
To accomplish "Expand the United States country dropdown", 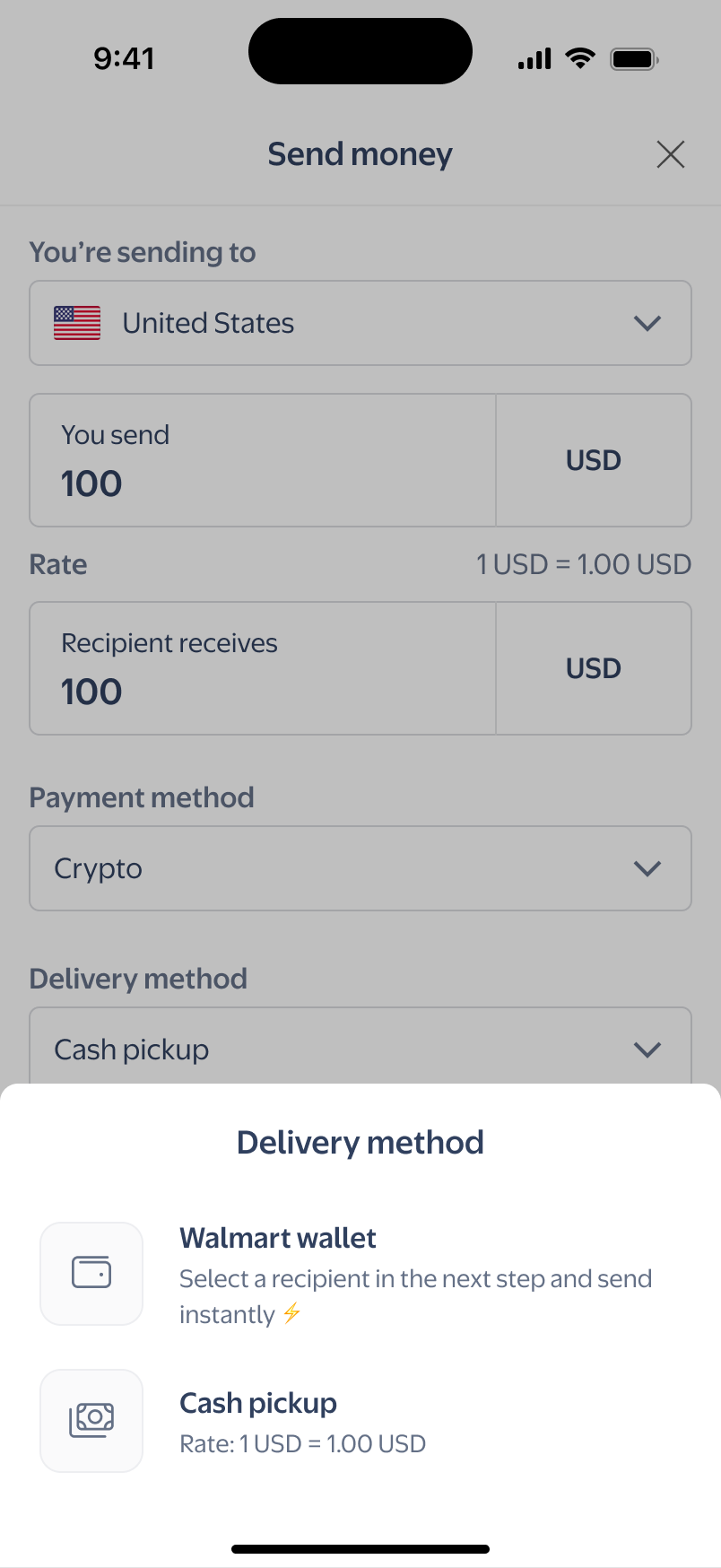I will click(x=360, y=323).
